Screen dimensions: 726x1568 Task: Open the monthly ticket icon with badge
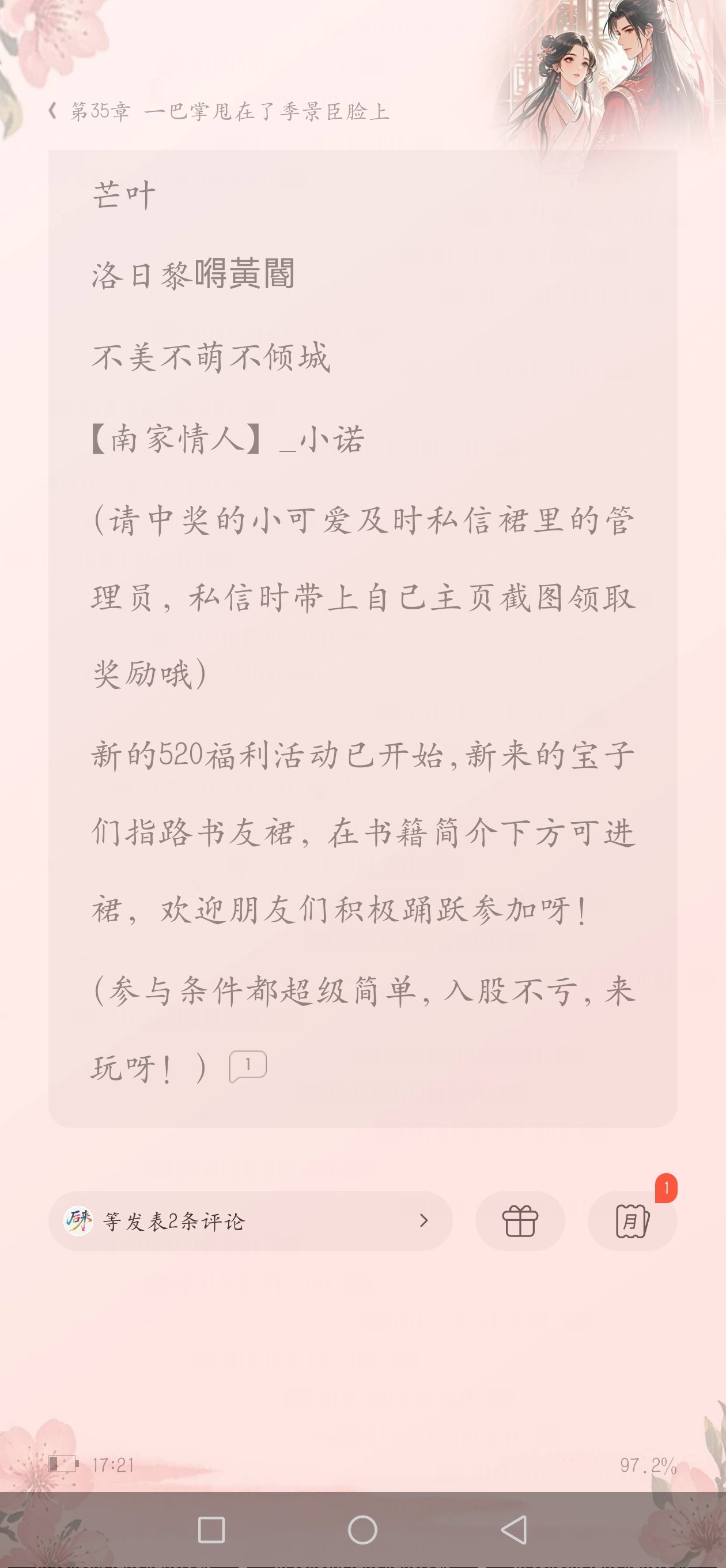632,1221
